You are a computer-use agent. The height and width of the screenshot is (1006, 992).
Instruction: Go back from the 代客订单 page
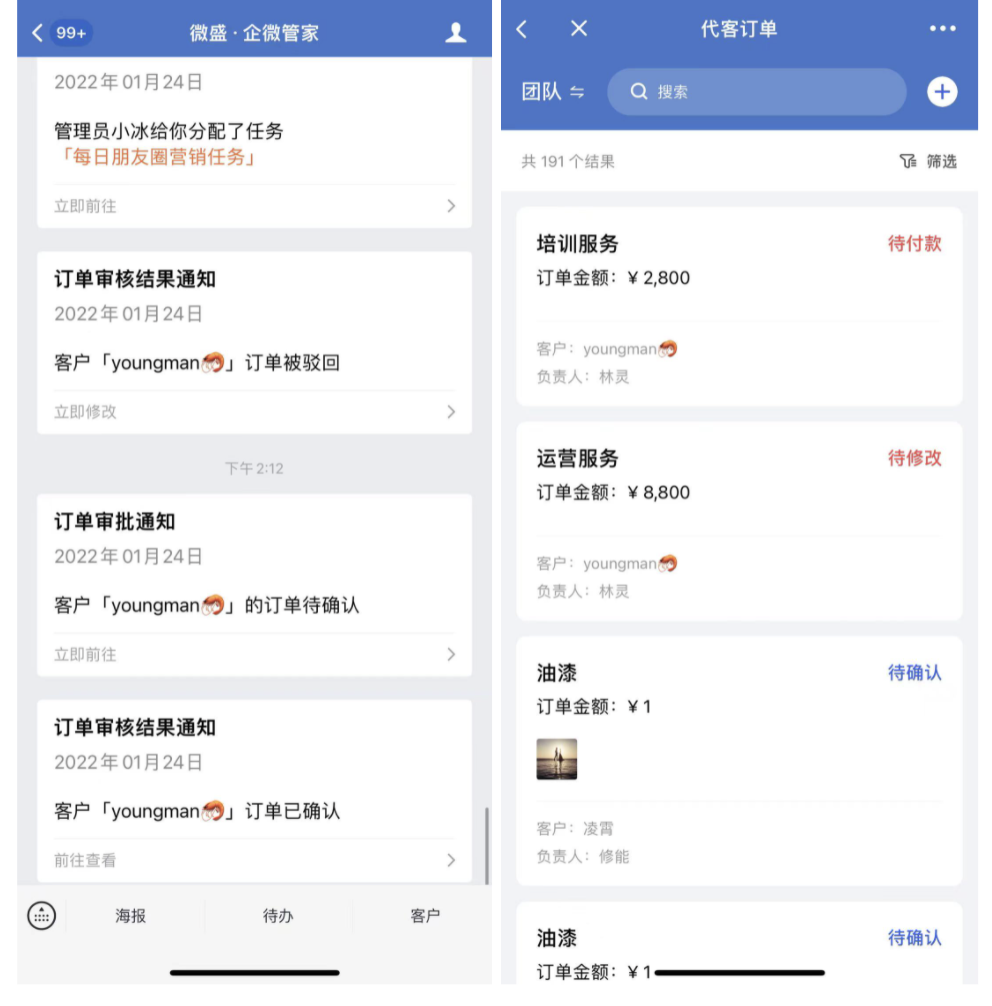coord(522,29)
